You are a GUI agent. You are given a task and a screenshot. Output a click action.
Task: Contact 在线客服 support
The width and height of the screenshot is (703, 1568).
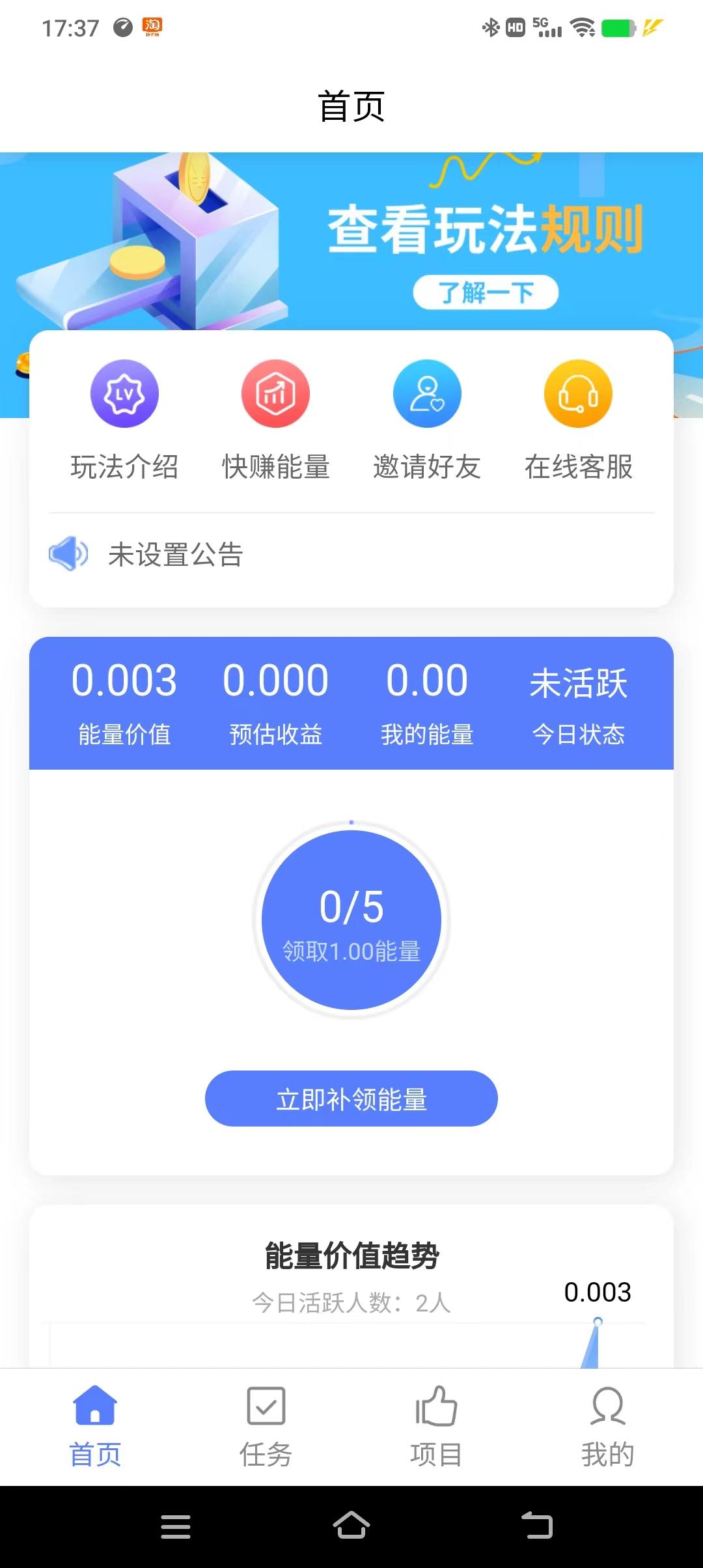pos(578,420)
